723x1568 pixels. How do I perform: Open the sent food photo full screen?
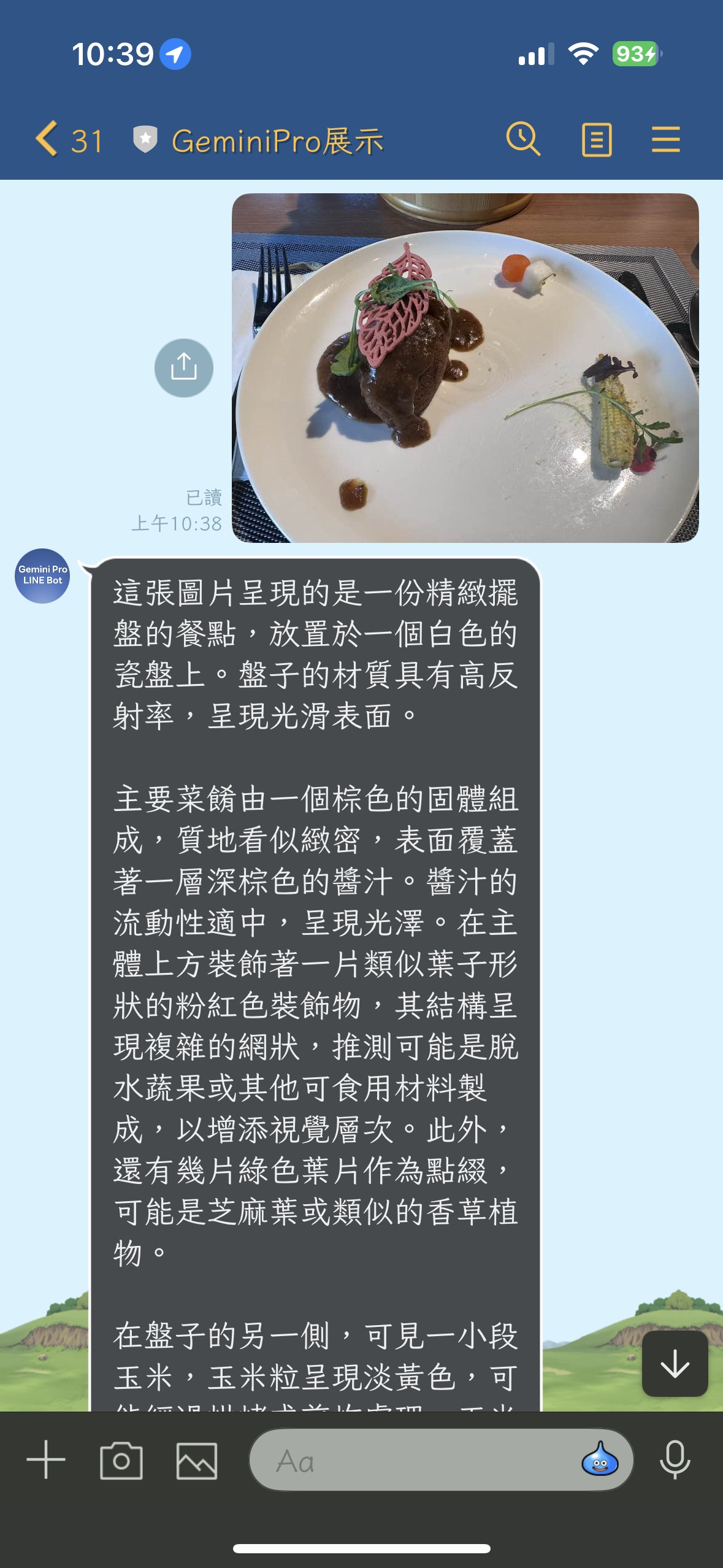click(x=465, y=368)
